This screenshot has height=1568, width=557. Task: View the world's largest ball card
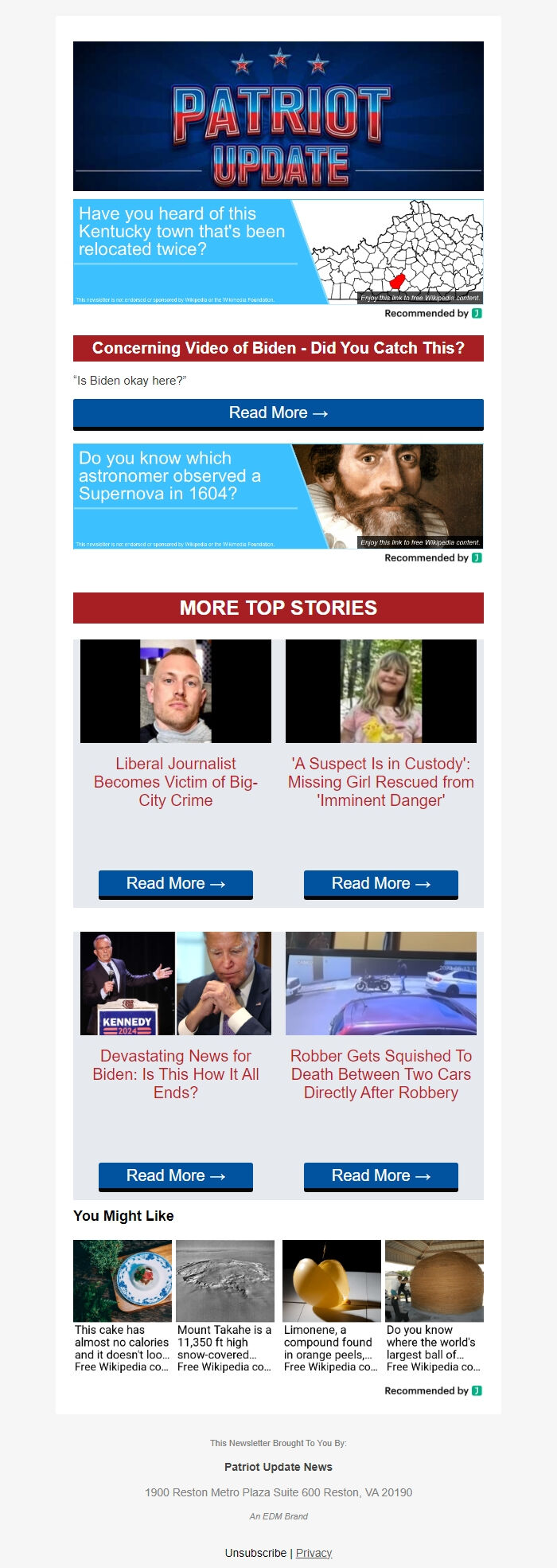point(434,1306)
